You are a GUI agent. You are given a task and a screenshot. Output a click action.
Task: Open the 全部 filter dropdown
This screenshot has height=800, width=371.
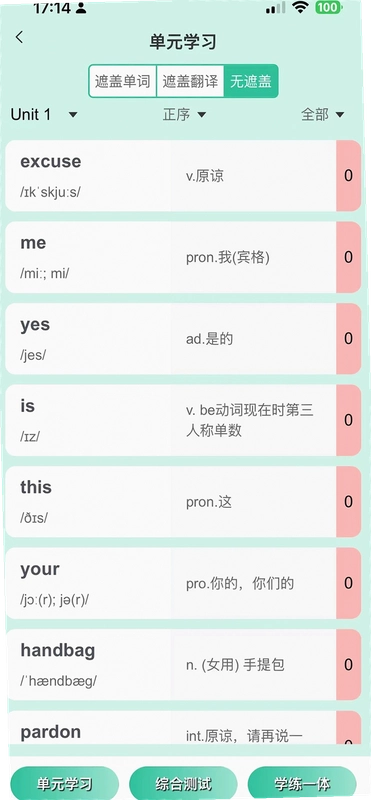click(323, 114)
